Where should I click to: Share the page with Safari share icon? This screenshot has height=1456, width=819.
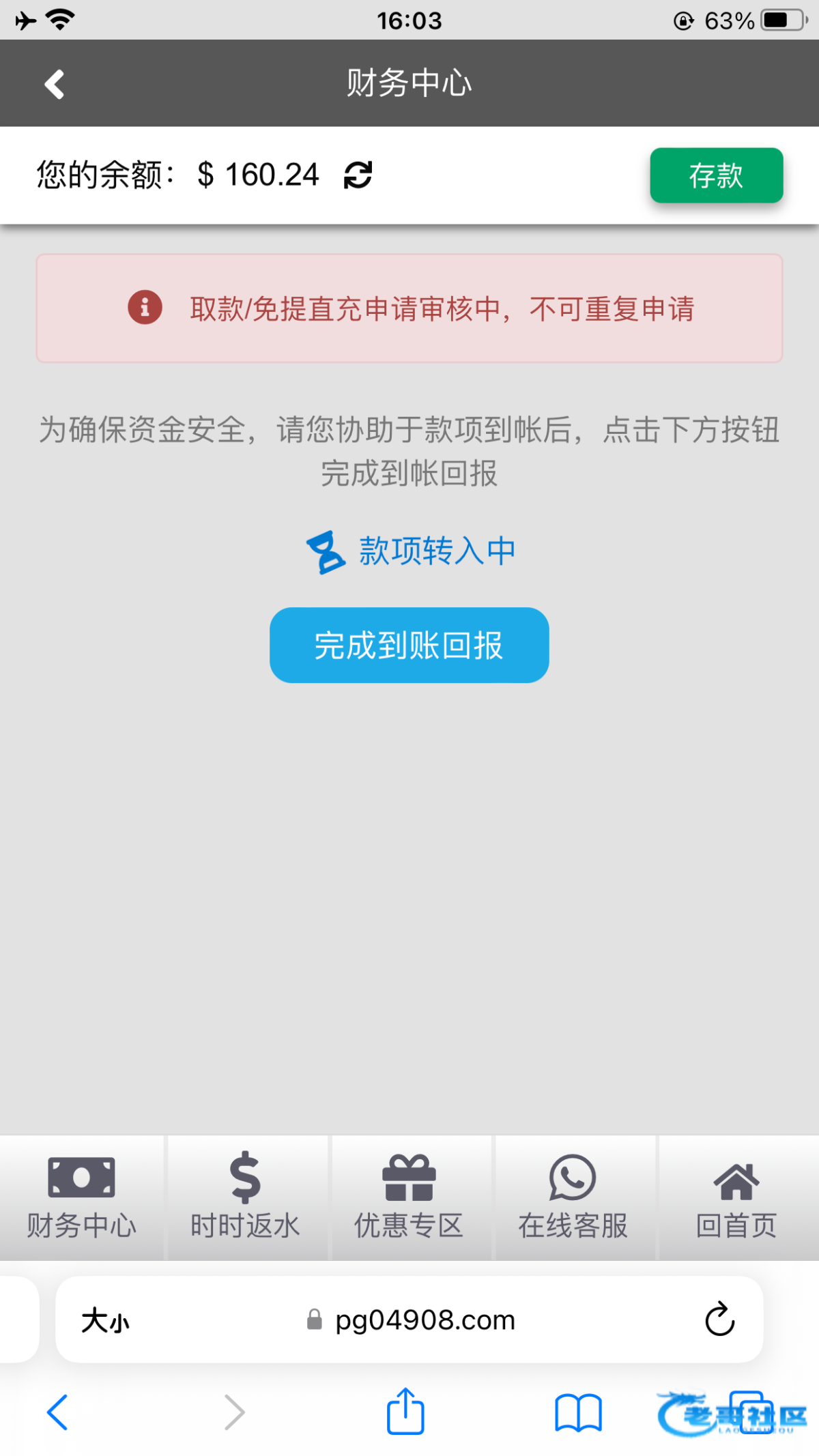pos(405,1410)
